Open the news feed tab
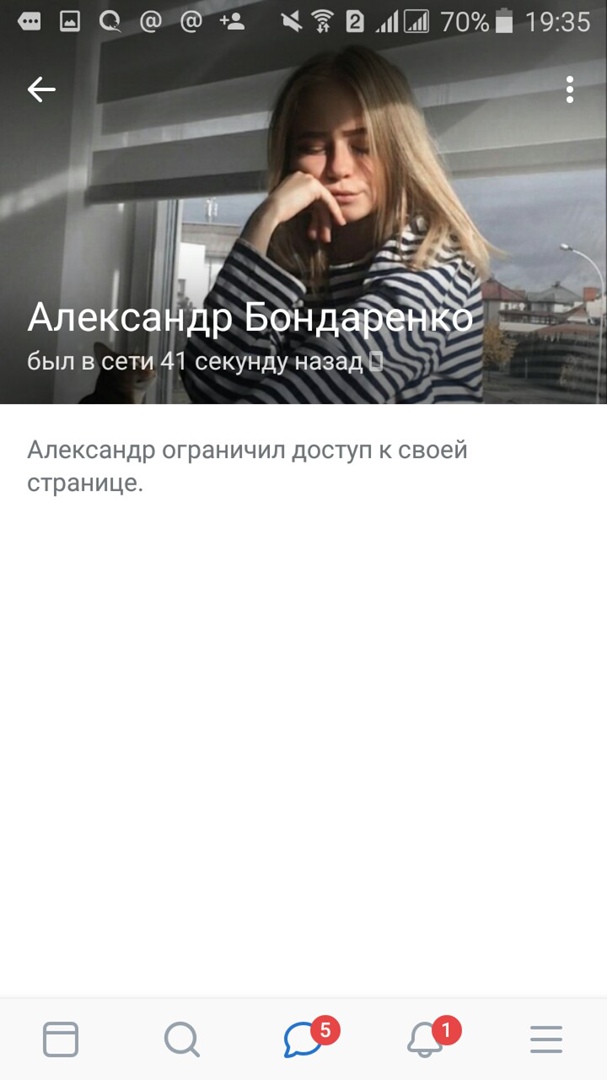The width and height of the screenshot is (607, 1080). [60, 1040]
